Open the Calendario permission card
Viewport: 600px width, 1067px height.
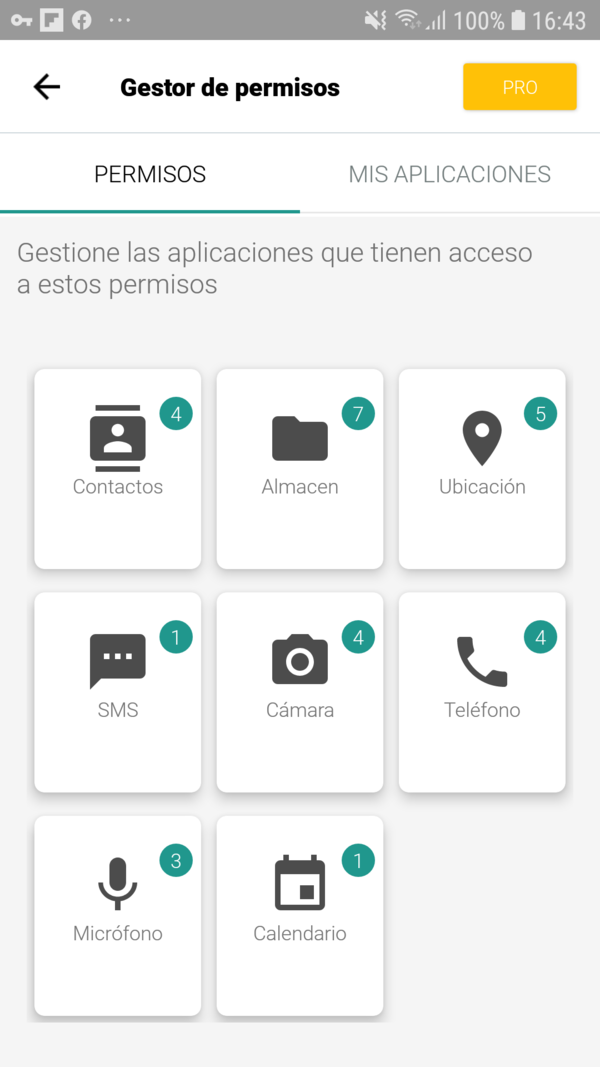point(300,914)
